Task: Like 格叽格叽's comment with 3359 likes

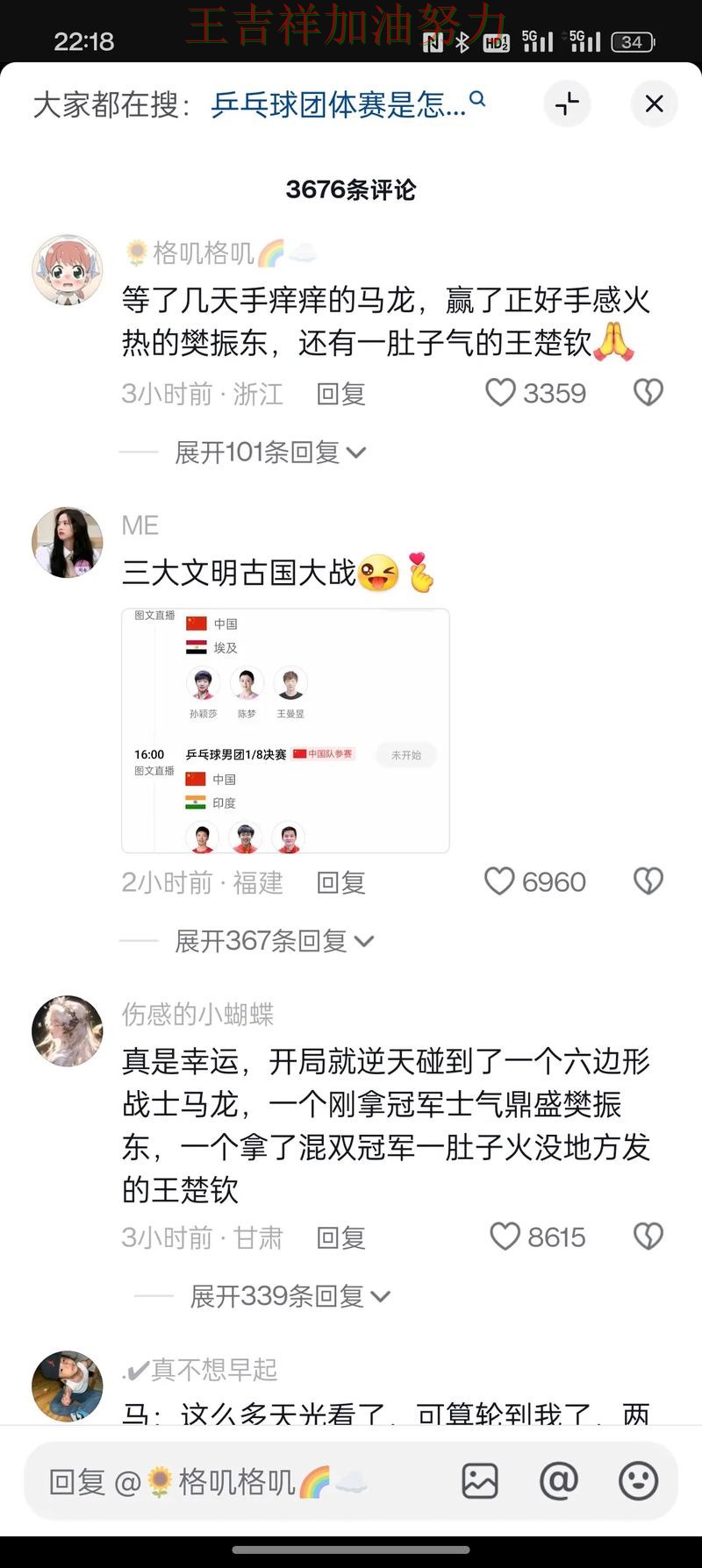Action: point(501,392)
